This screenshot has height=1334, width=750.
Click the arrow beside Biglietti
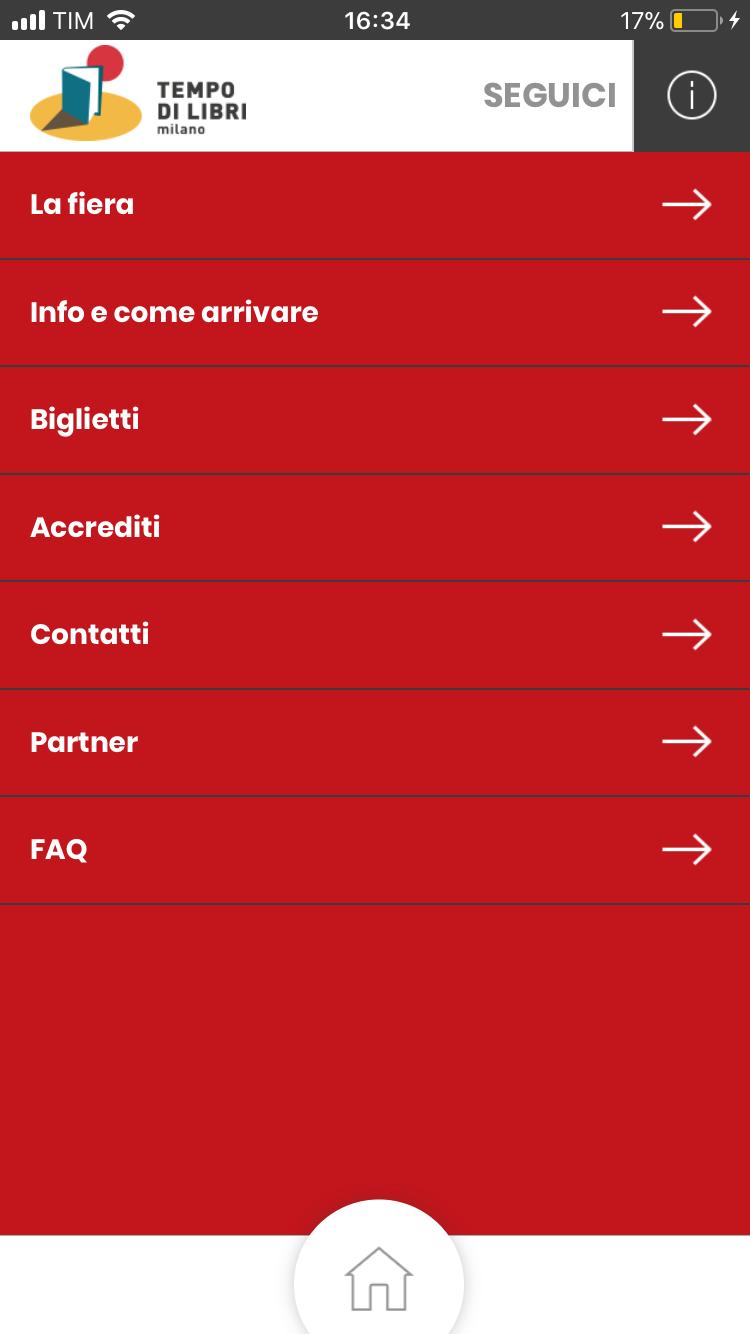[686, 419]
